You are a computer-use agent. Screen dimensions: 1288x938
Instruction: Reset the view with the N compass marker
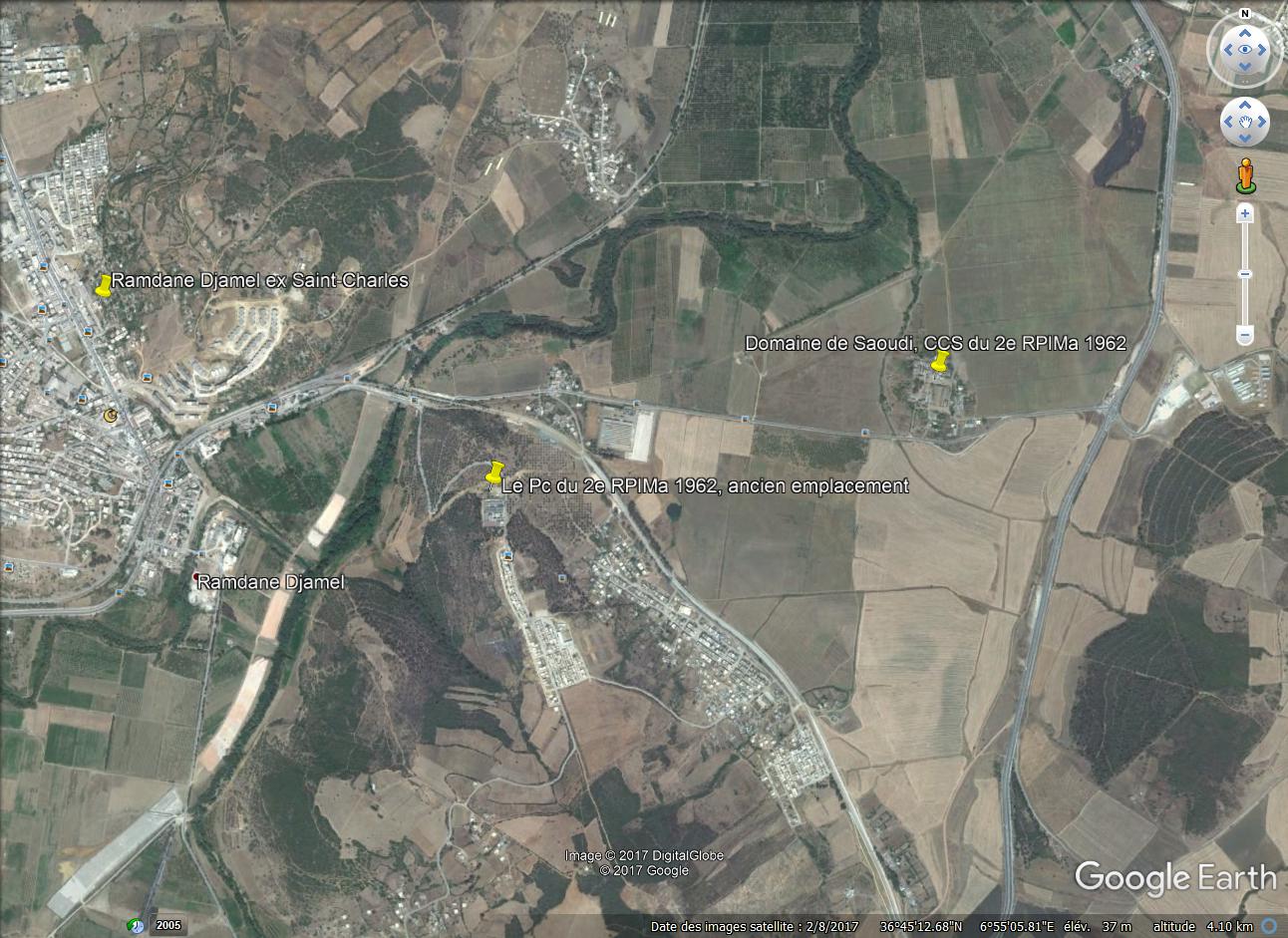point(1245,14)
